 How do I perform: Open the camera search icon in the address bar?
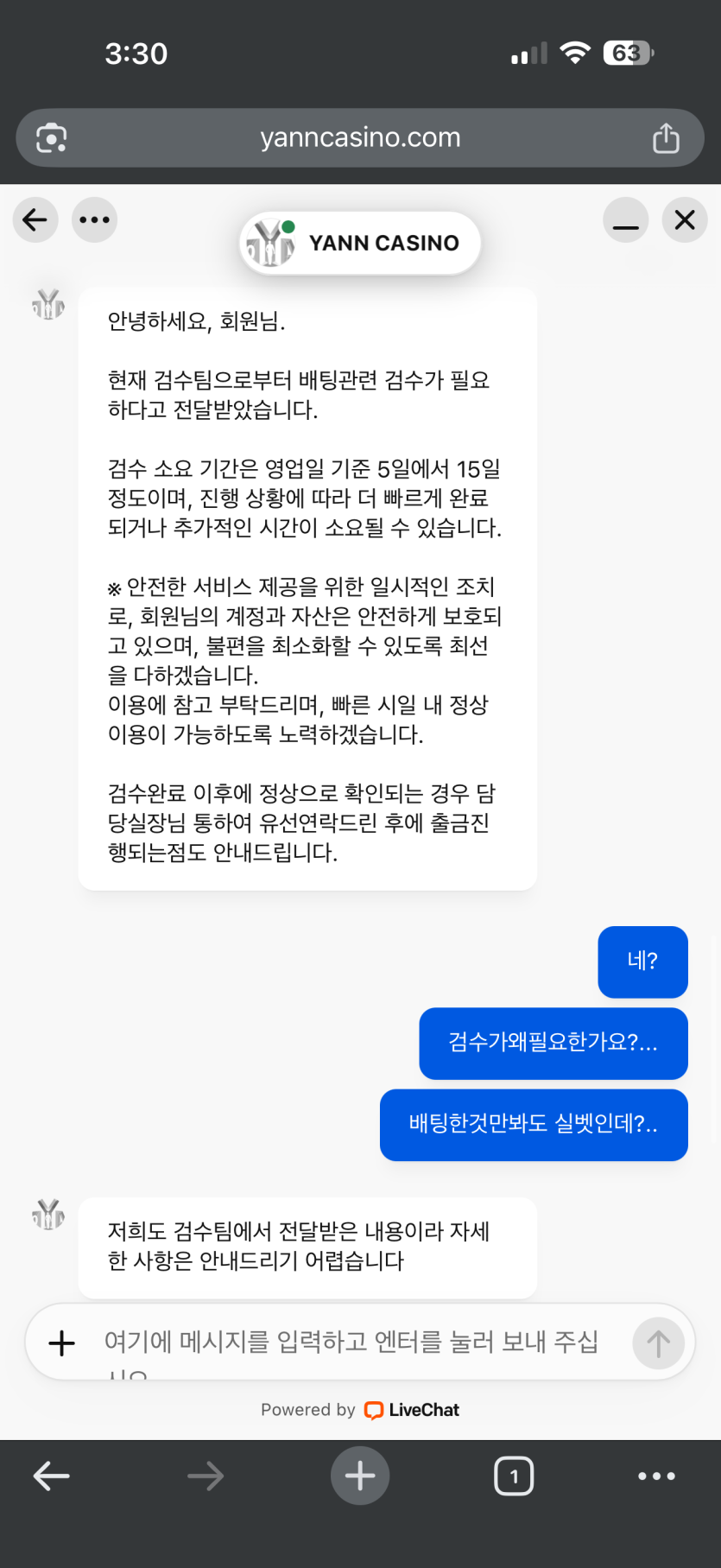click(52, 137)
